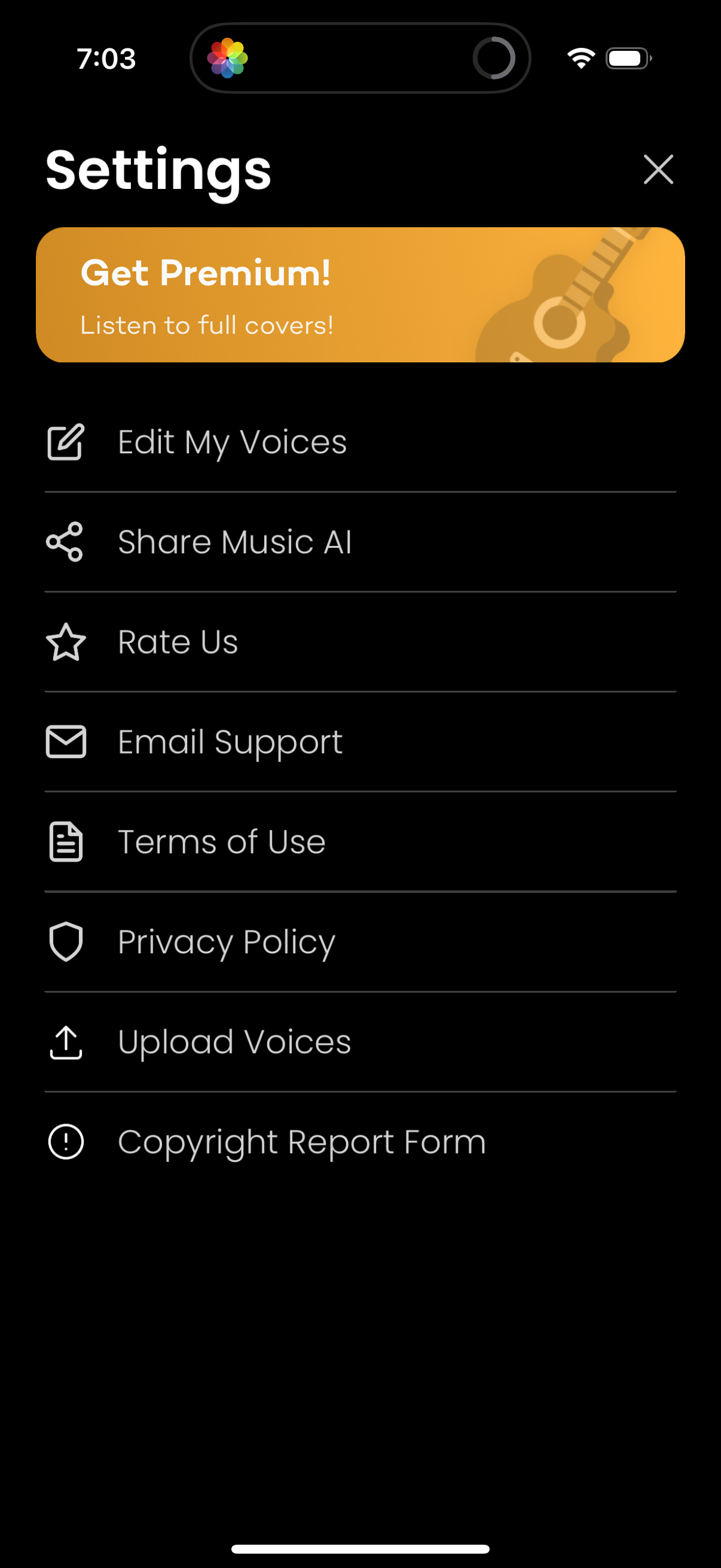The width and height of the screenshot is (721, 1568).
Task: Tap the home indicator bar
Action: pyautogui.click(x=360, y=1547)
